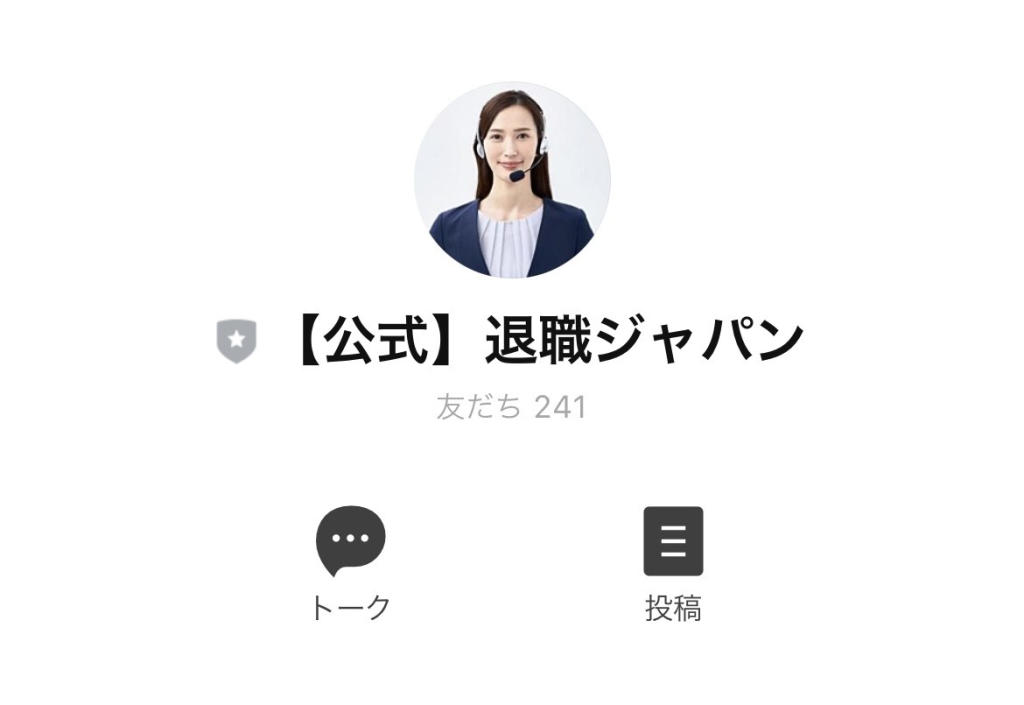Image resolution: width=1024 pixels, height=705 pixels.
Task: View the 退職ジャパン profile picture
Action: (512, 180)
